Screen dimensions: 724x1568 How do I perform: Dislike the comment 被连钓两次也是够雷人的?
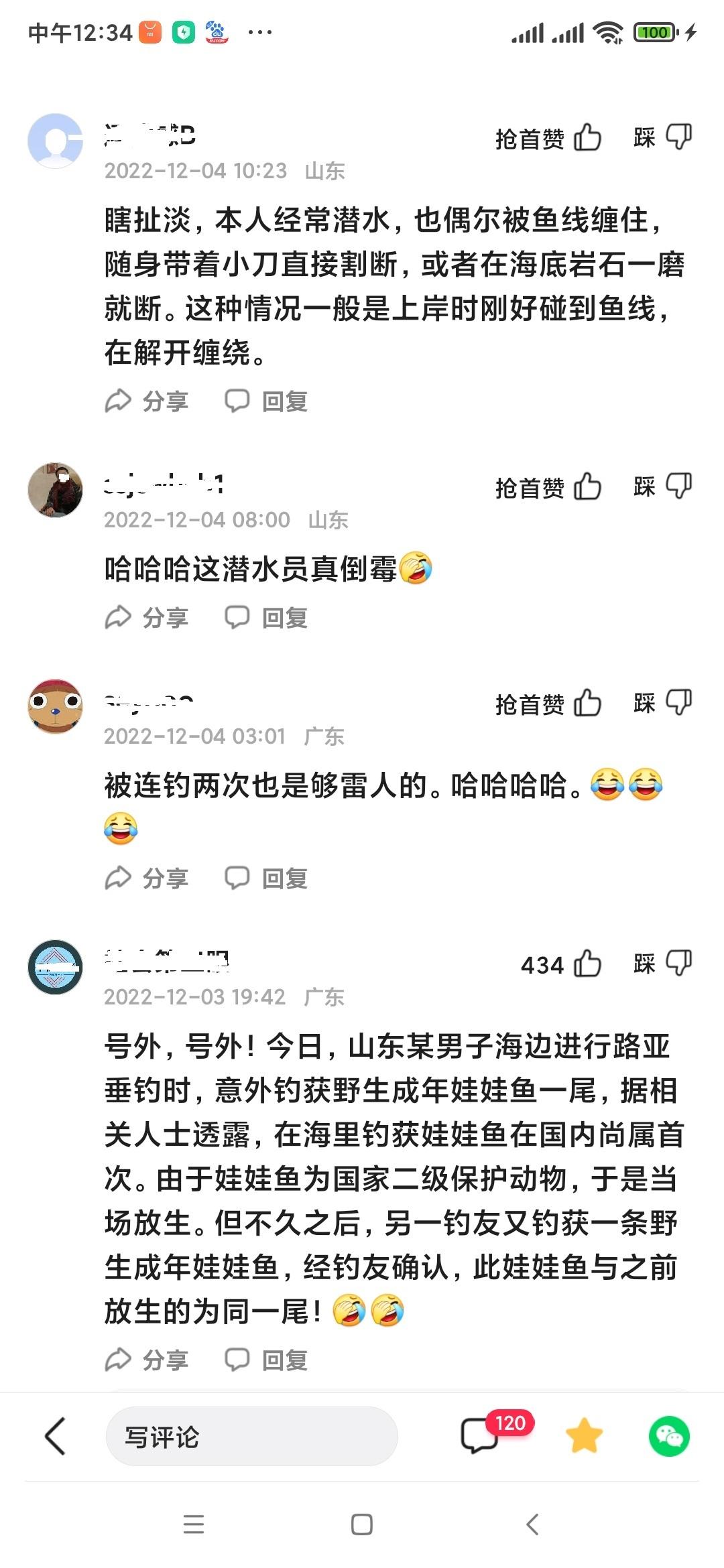coord(678,702)
